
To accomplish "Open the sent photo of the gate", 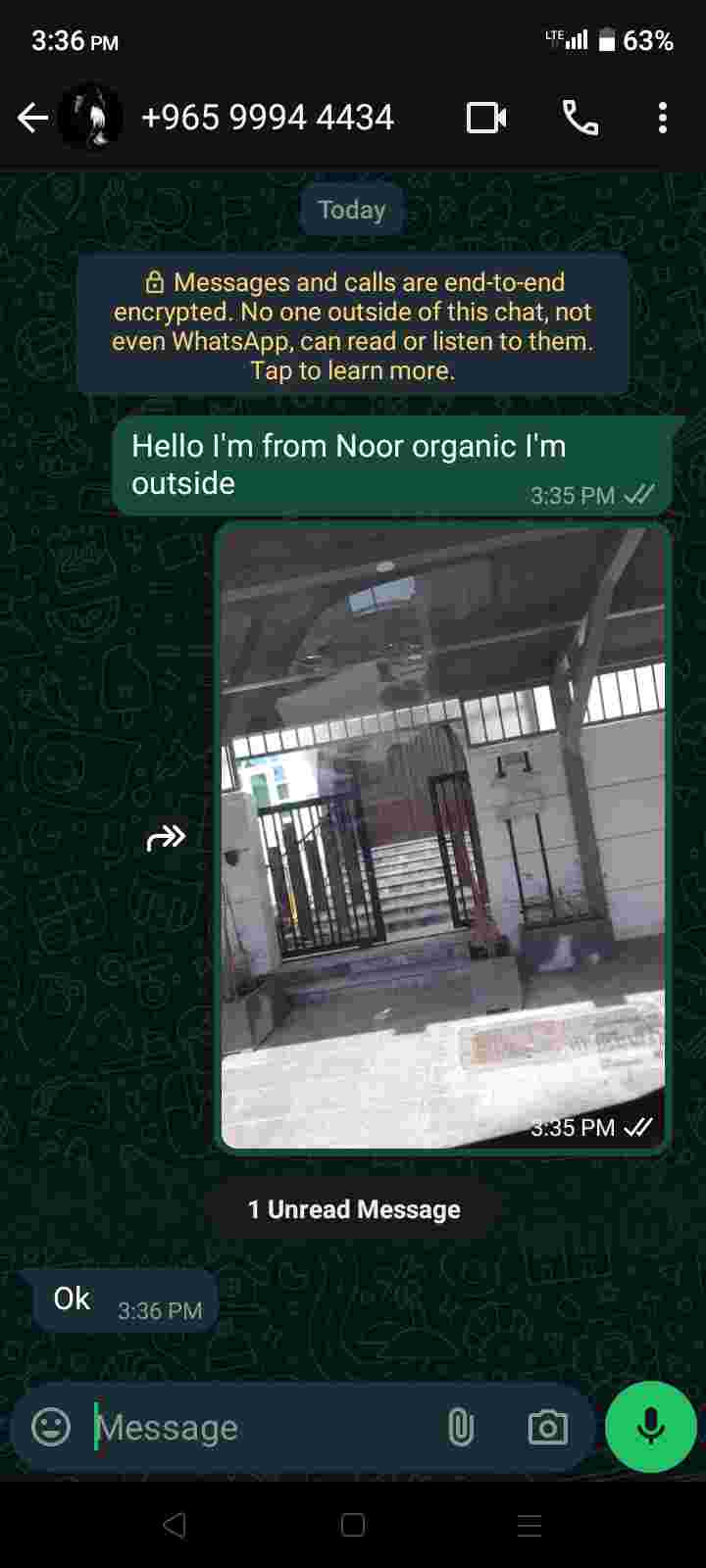I will [442, 838].
